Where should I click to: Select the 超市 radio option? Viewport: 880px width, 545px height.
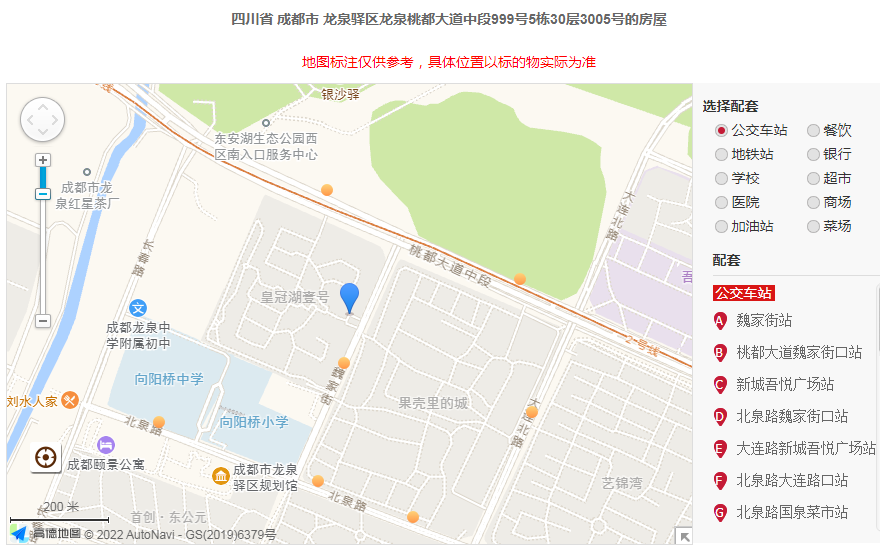813,179
